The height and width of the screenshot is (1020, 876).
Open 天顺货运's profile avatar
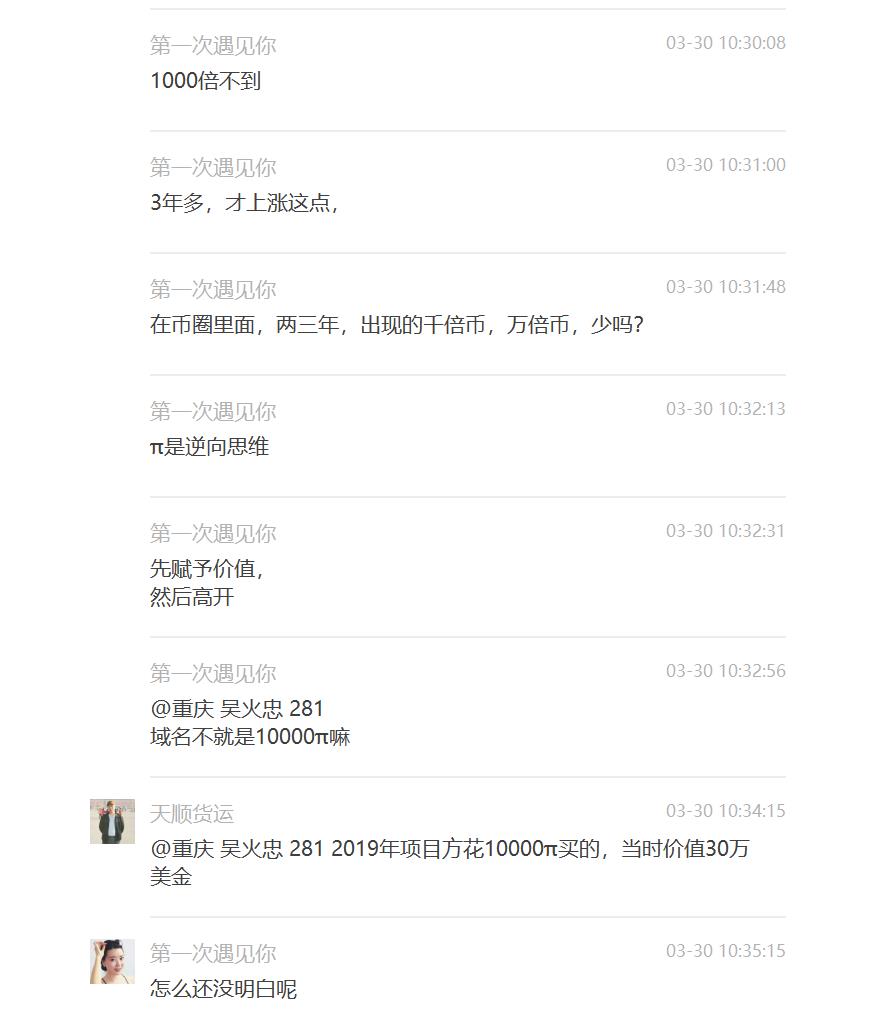112,821
